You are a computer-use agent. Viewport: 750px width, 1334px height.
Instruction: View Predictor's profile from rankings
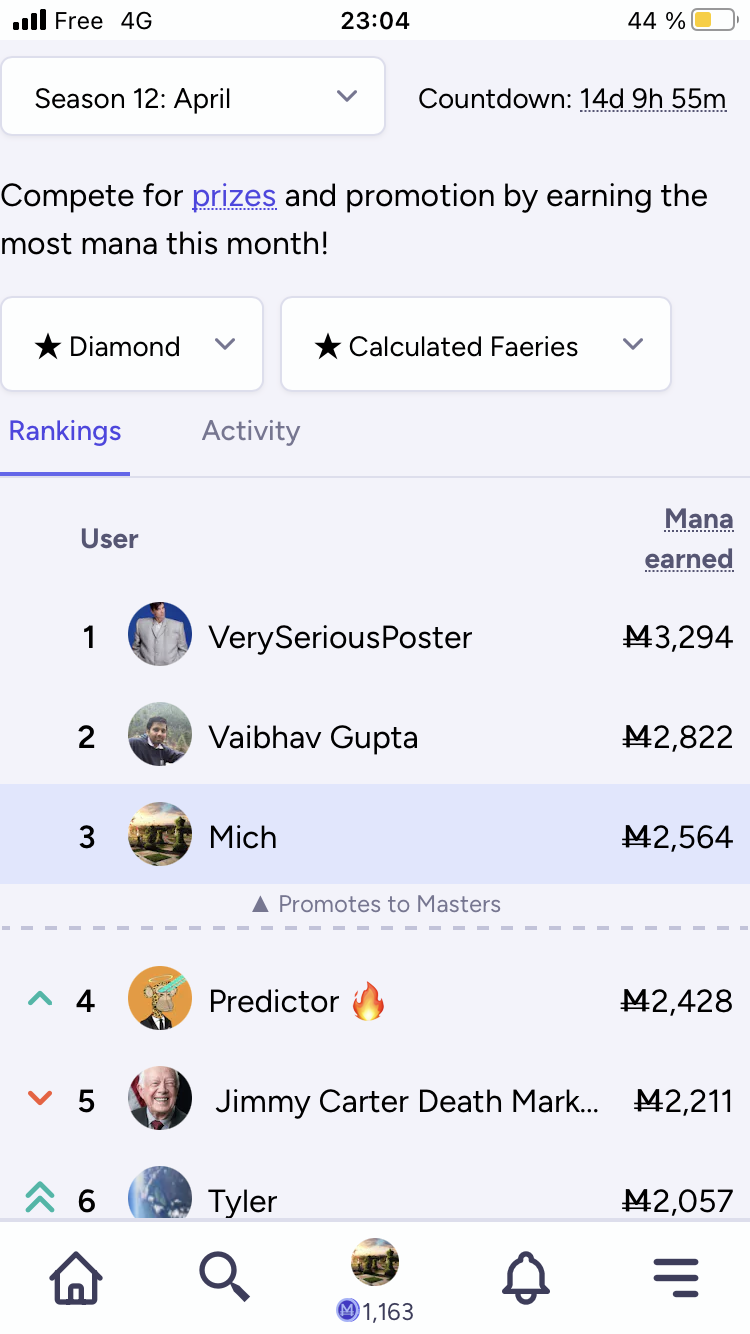(x=375, y=1000)
